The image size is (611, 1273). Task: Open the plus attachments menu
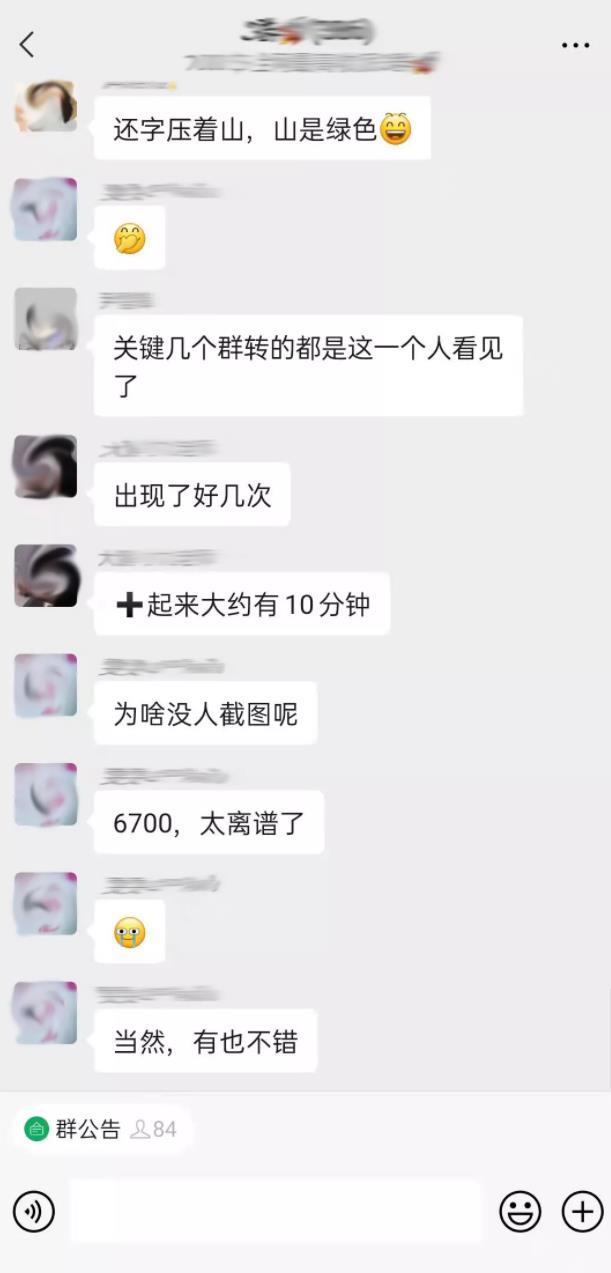click(582, 1212)
